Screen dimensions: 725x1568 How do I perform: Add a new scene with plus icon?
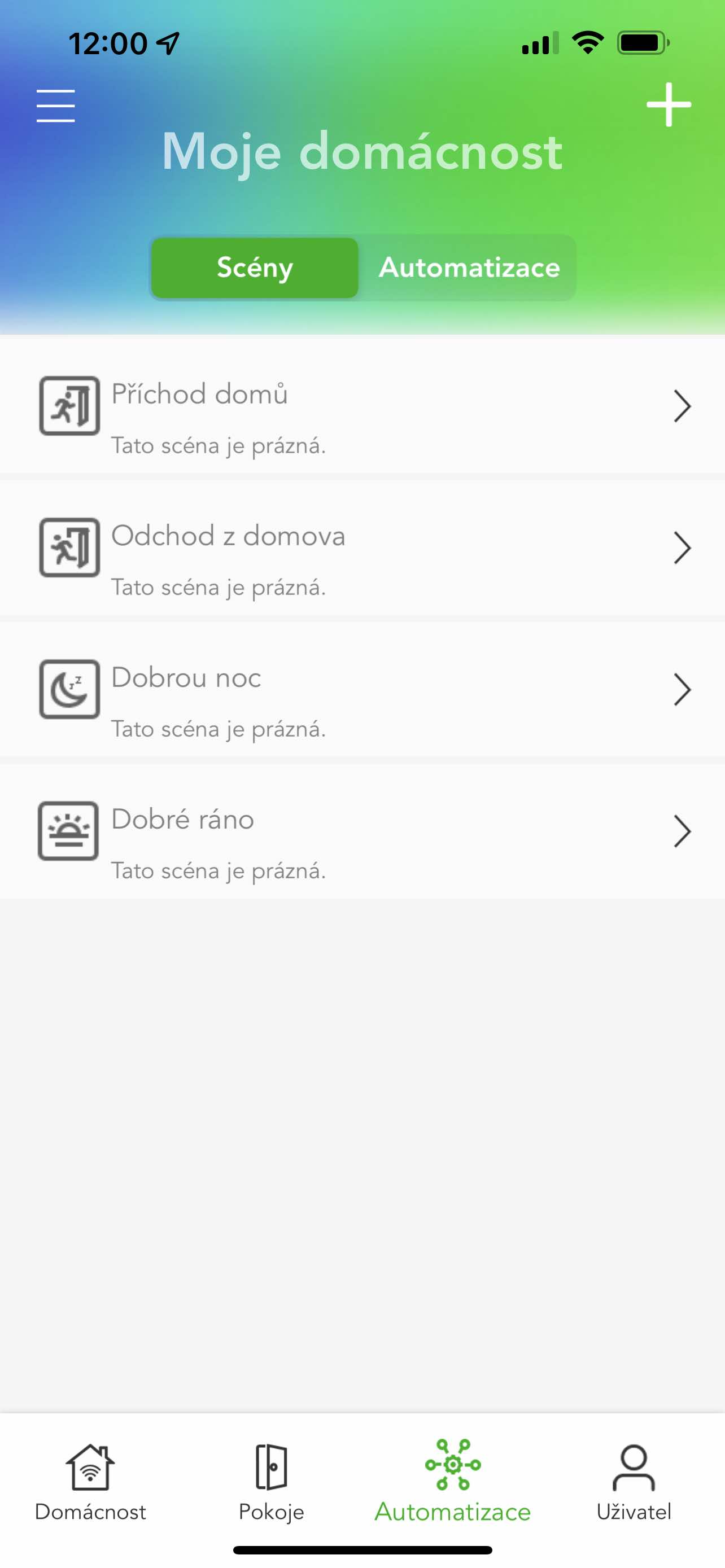click(x=669, y=104)
